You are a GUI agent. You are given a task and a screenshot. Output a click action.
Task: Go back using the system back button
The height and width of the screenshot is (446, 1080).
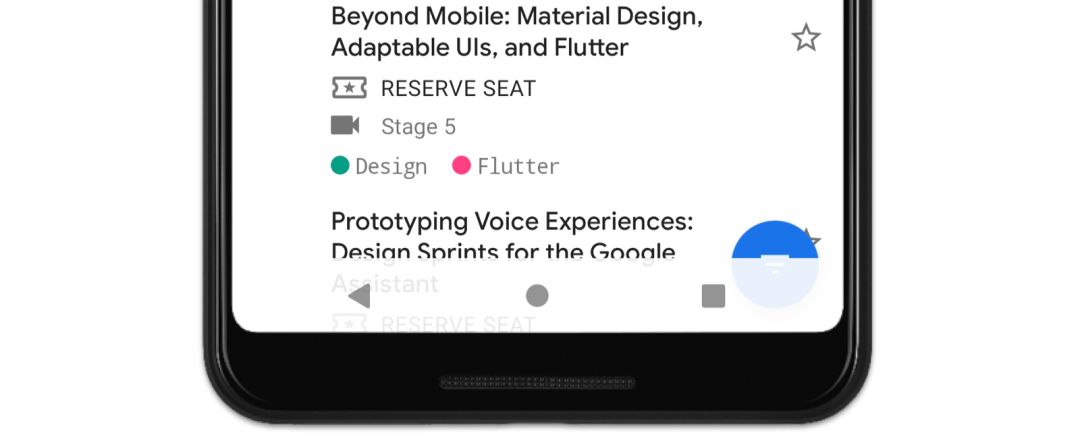point(359,295)
